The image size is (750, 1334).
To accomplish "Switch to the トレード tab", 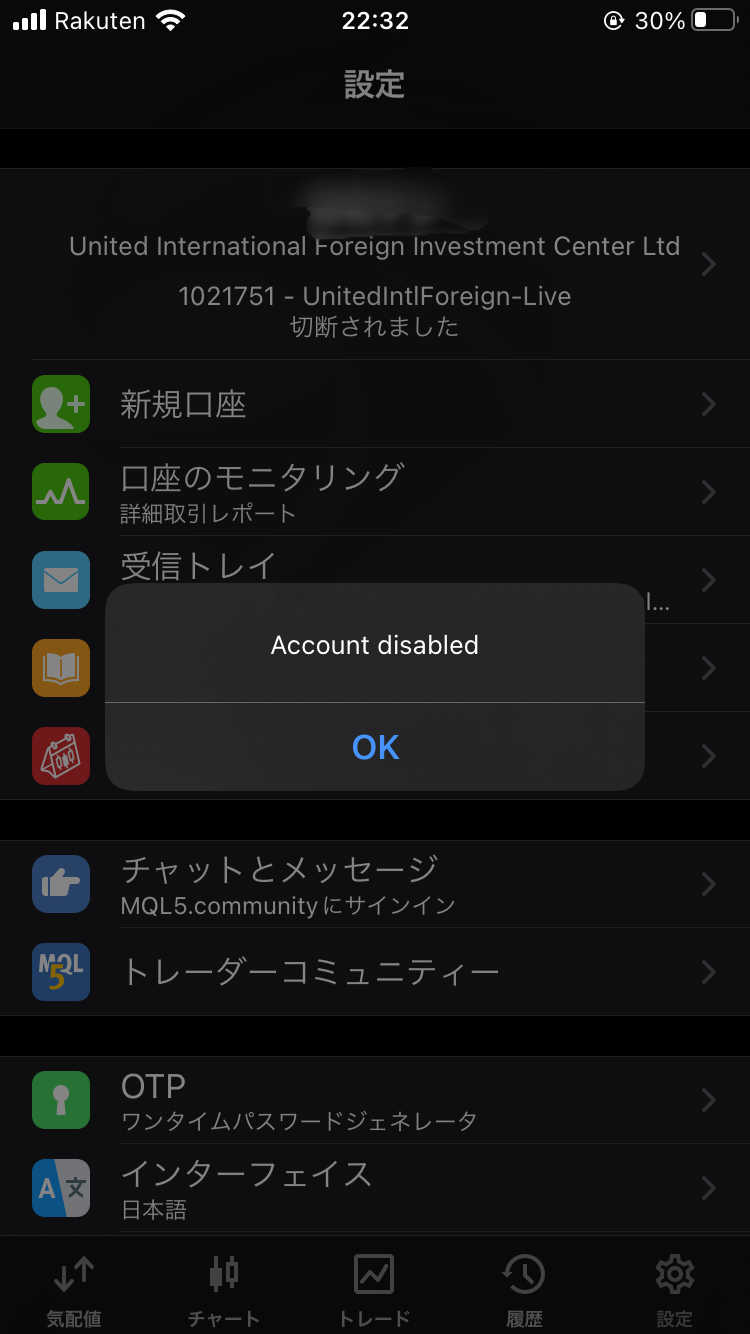I will 374,1290.
